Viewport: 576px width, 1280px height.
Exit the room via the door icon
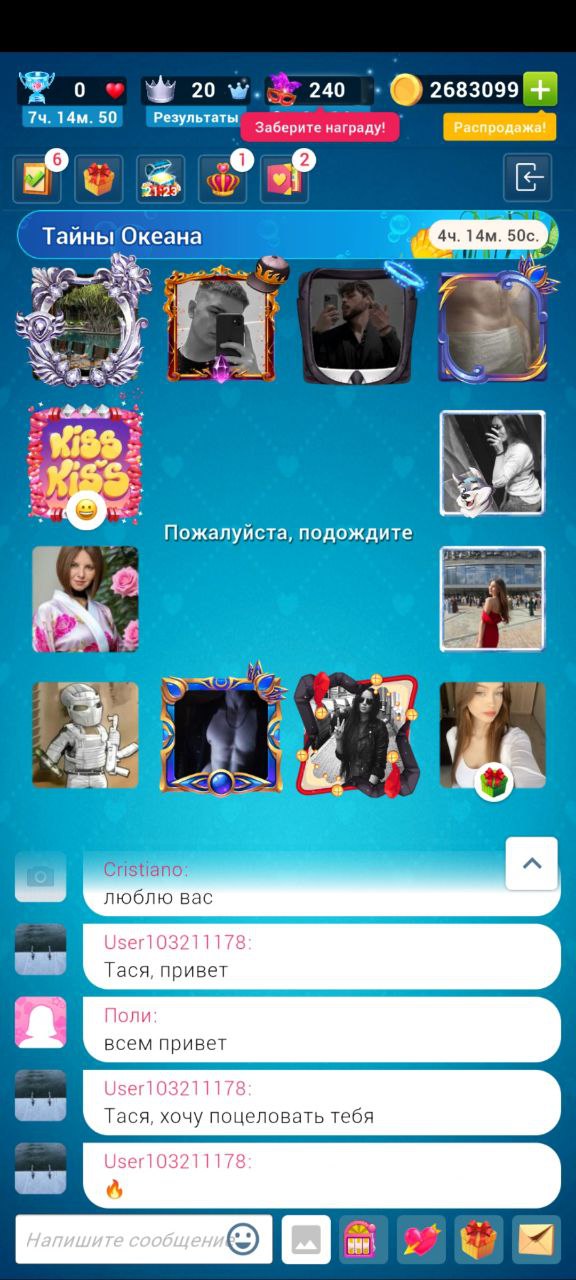point(528,179)
